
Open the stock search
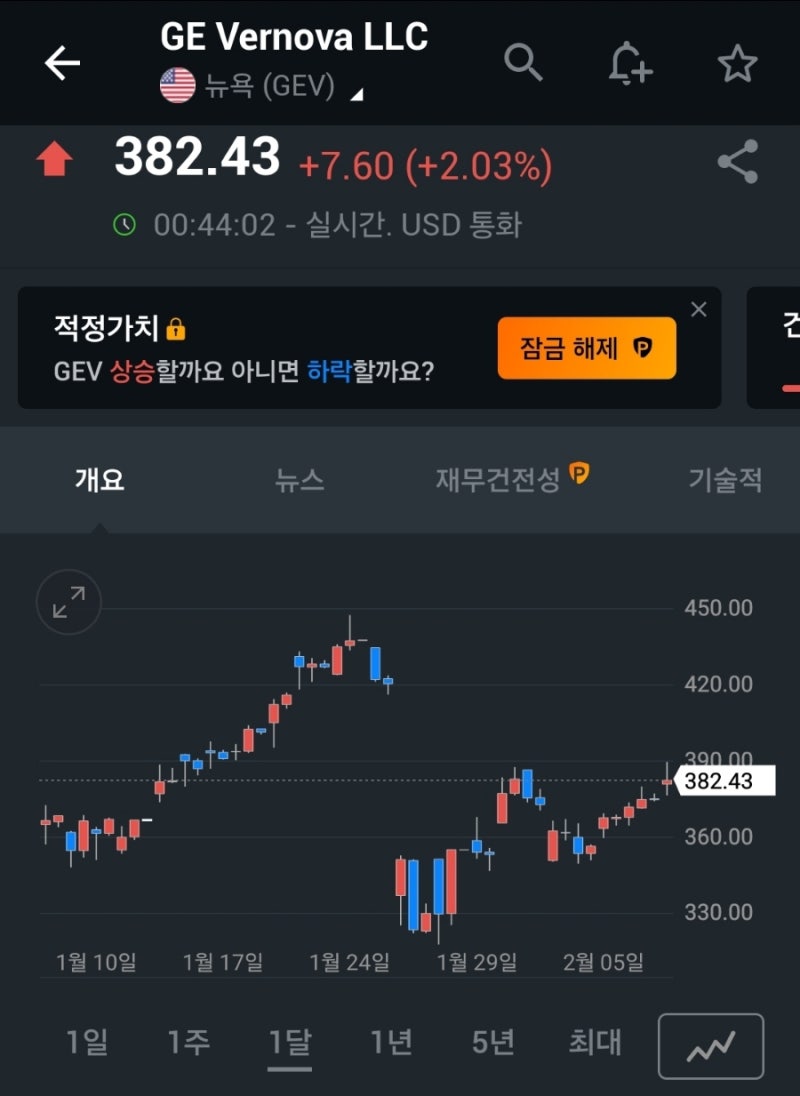[x=524, y=62]
